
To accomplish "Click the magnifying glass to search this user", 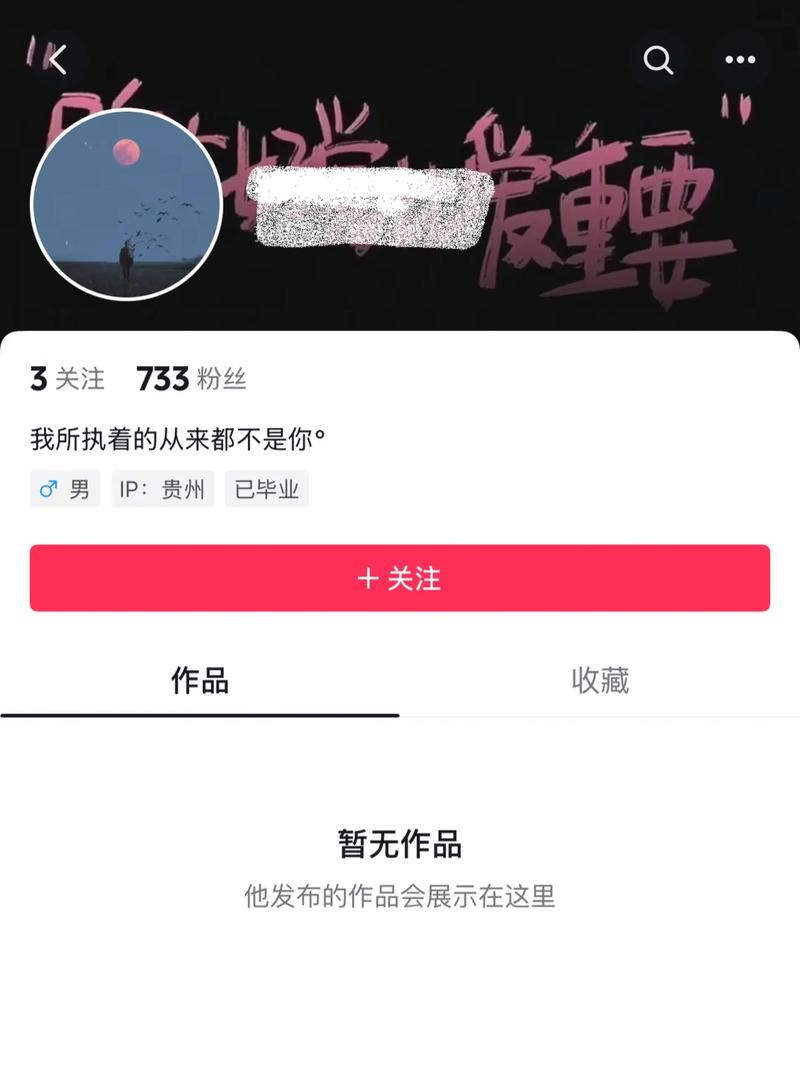I will click(658, 60).
